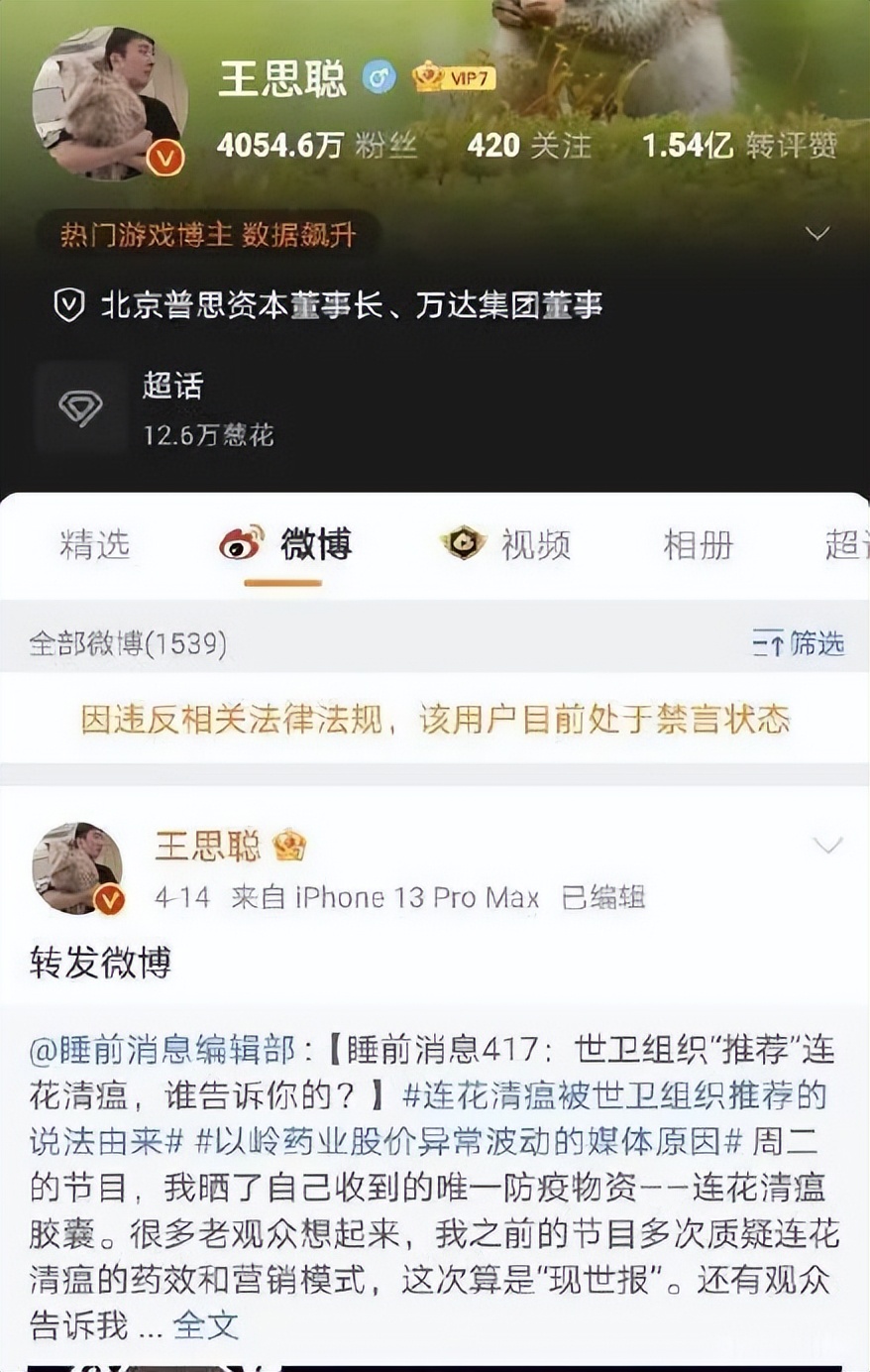Open the 相册 tab
This screenshot has width=870, height=1372.
coord(697,545)
